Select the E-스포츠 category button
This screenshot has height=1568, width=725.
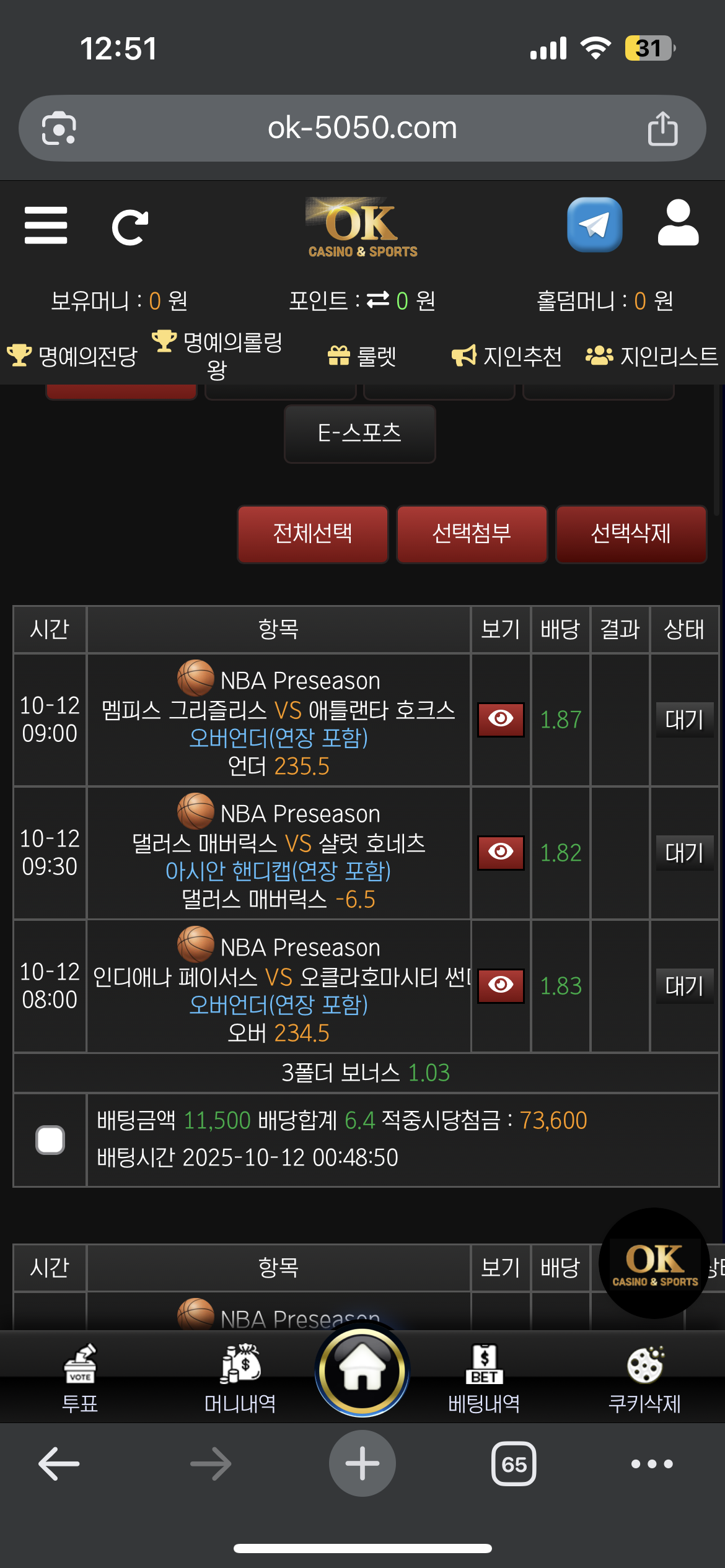(359, 433)
